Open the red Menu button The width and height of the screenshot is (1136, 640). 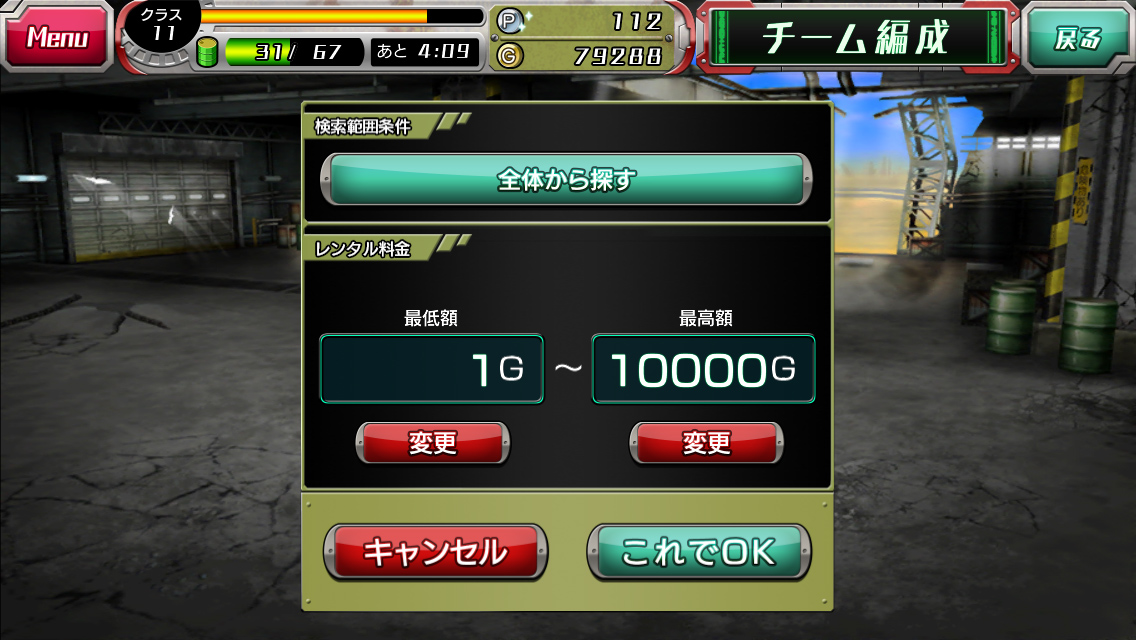pyautogui.click(x=57, y=38)
